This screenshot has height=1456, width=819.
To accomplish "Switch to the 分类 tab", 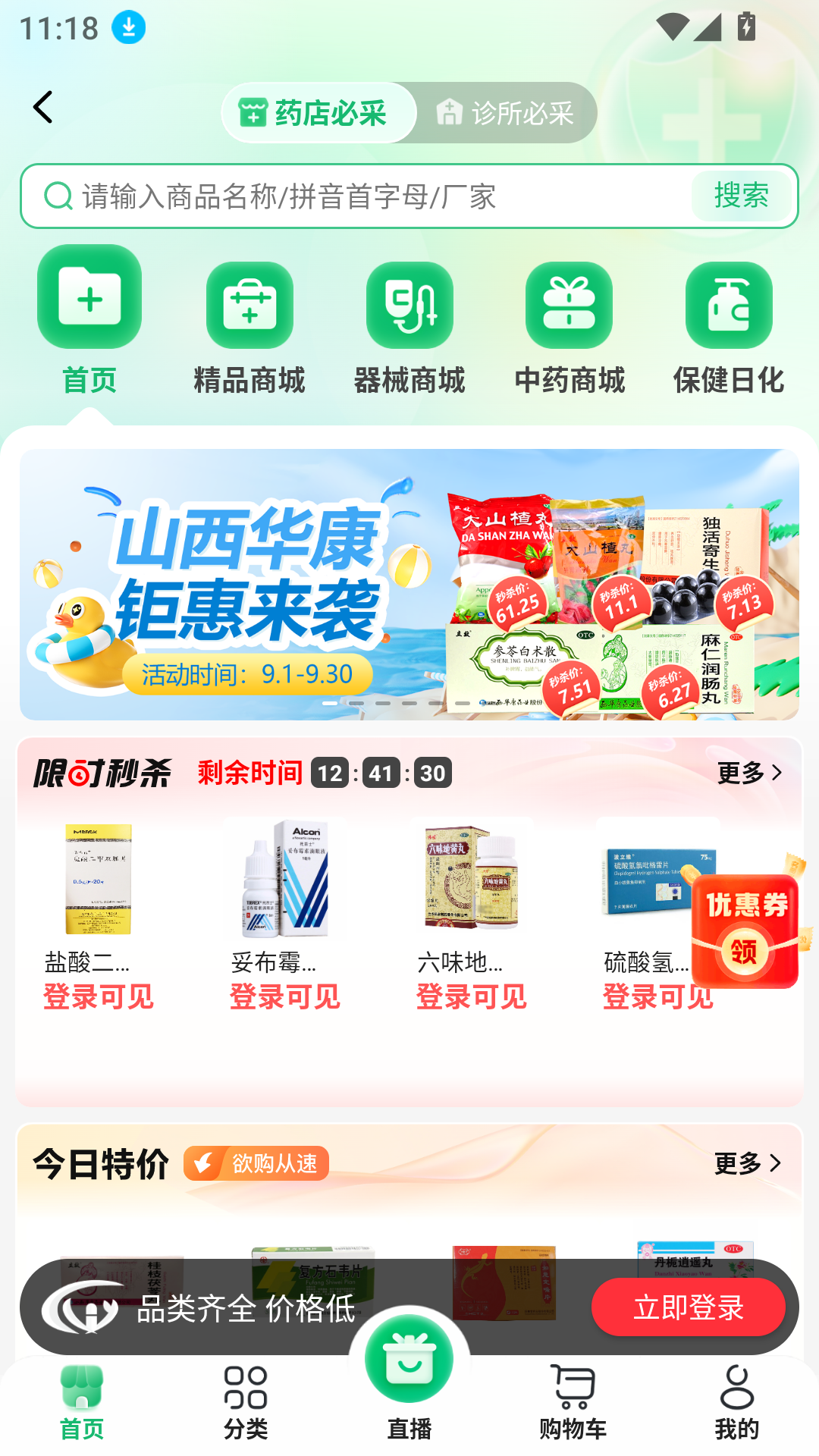I will 246,1402.
